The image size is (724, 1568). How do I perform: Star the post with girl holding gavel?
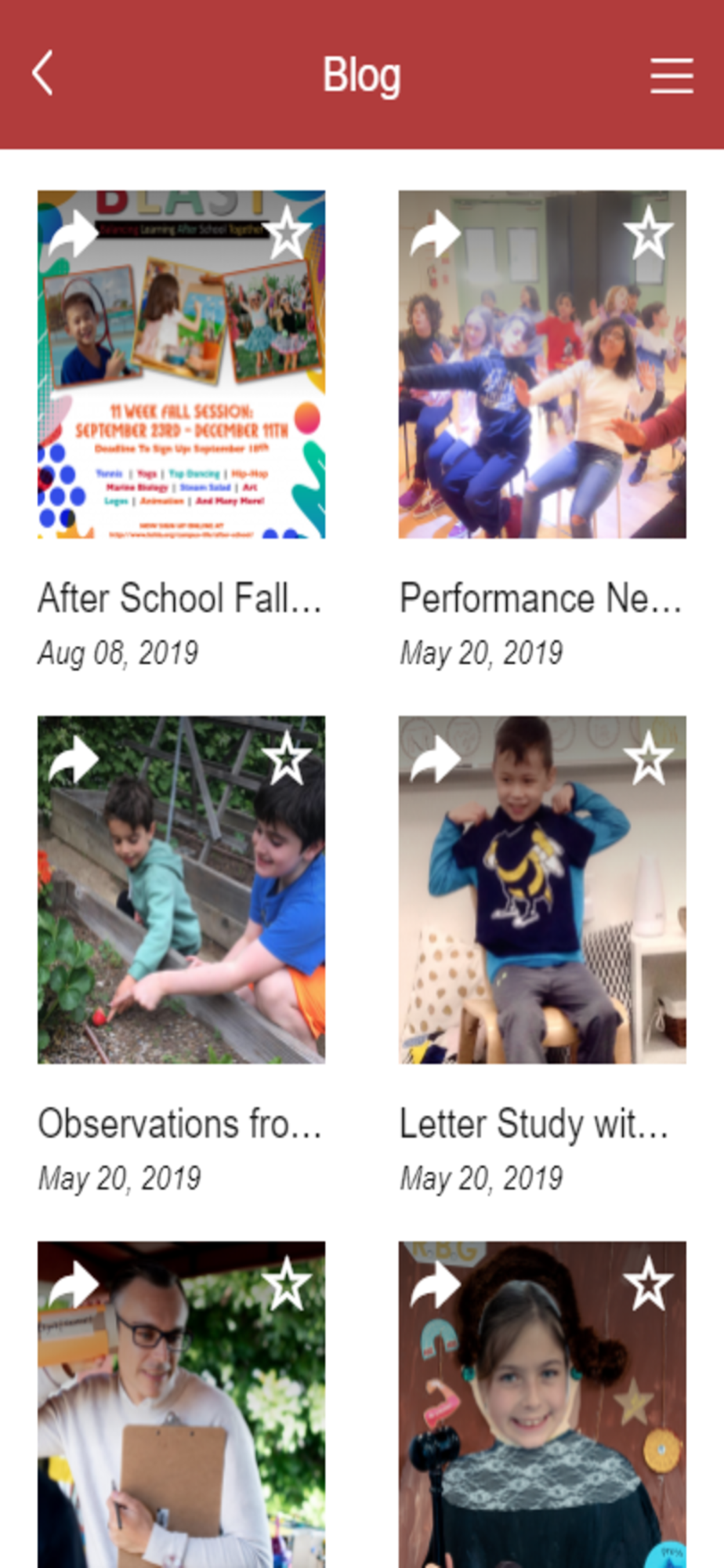point(647,1284)
